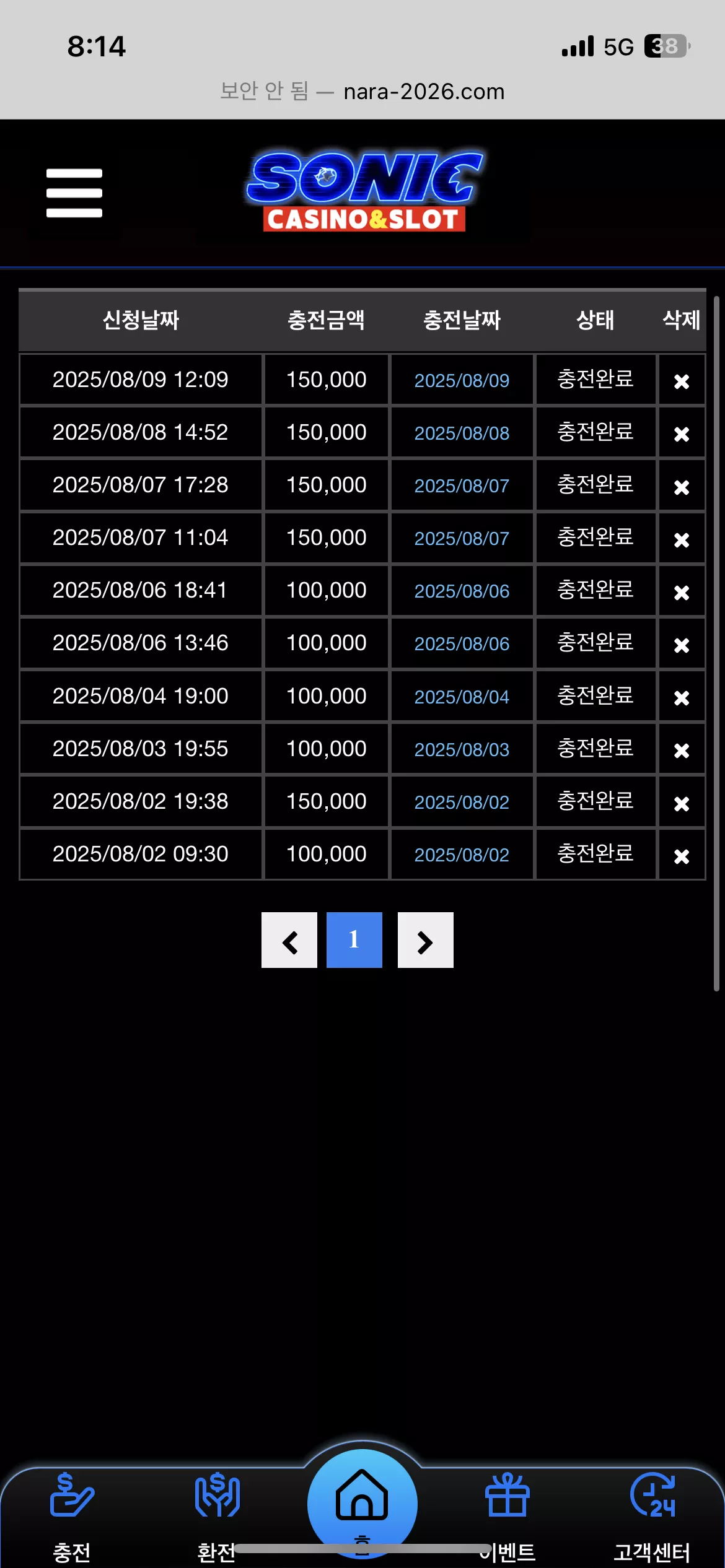Remove the 2025/08/02 19:38 entry
This screenshot has width=725, height=1568.
click(682, 804)
